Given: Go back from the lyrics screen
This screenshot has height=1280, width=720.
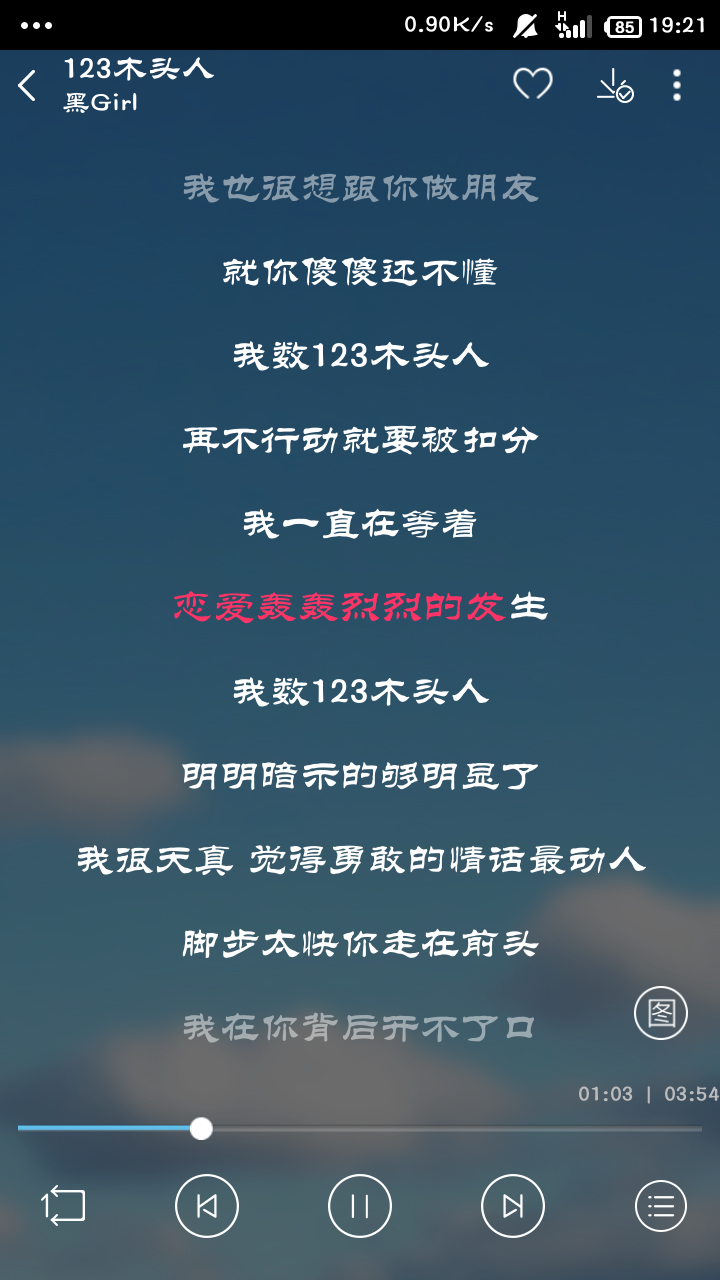Looking at the screenshot, I should (x=27, y=86).
